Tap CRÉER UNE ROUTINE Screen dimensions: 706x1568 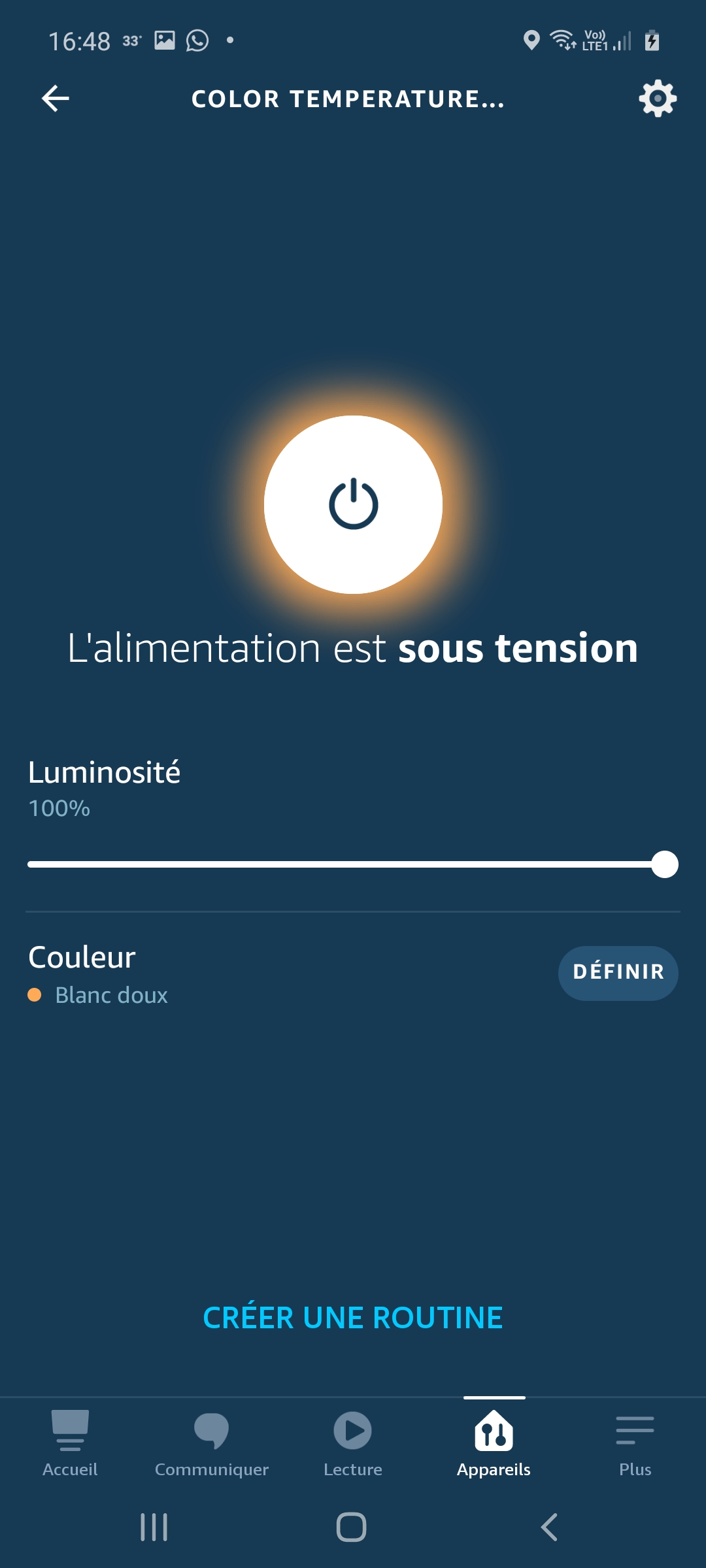click(x=353, y=1318)
